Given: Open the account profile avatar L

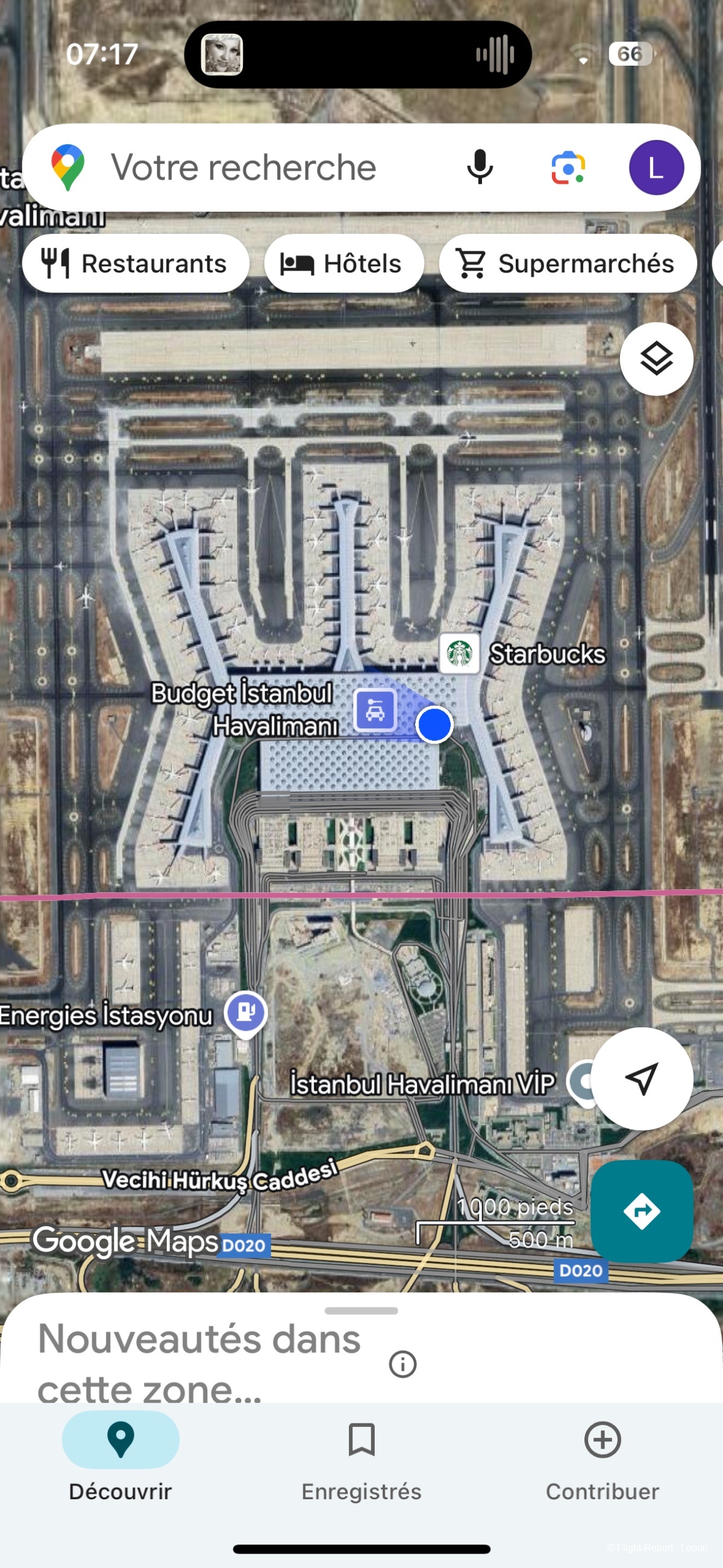Looking at the screenshot, I should click(x=656, y=168).
